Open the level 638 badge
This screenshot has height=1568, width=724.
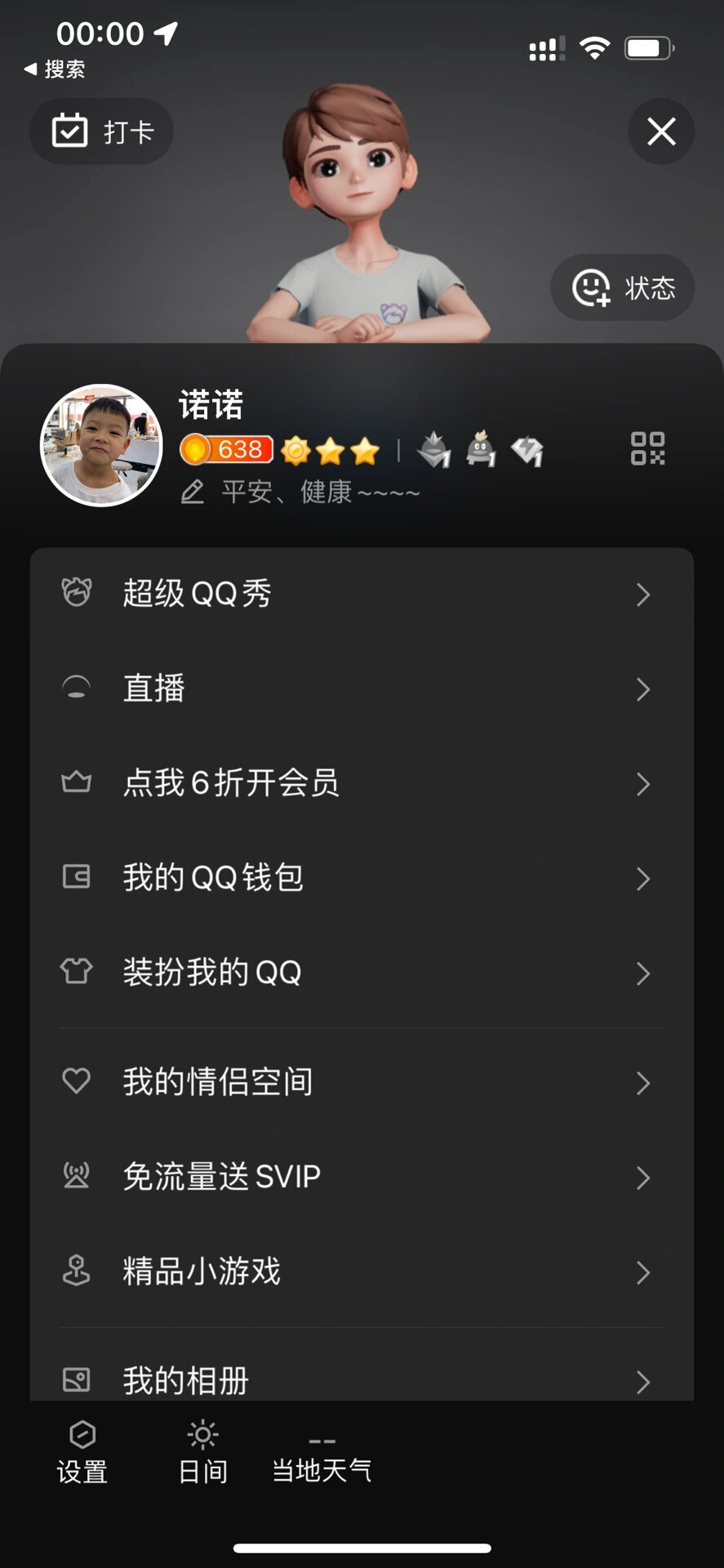click(x=226, y=449)
